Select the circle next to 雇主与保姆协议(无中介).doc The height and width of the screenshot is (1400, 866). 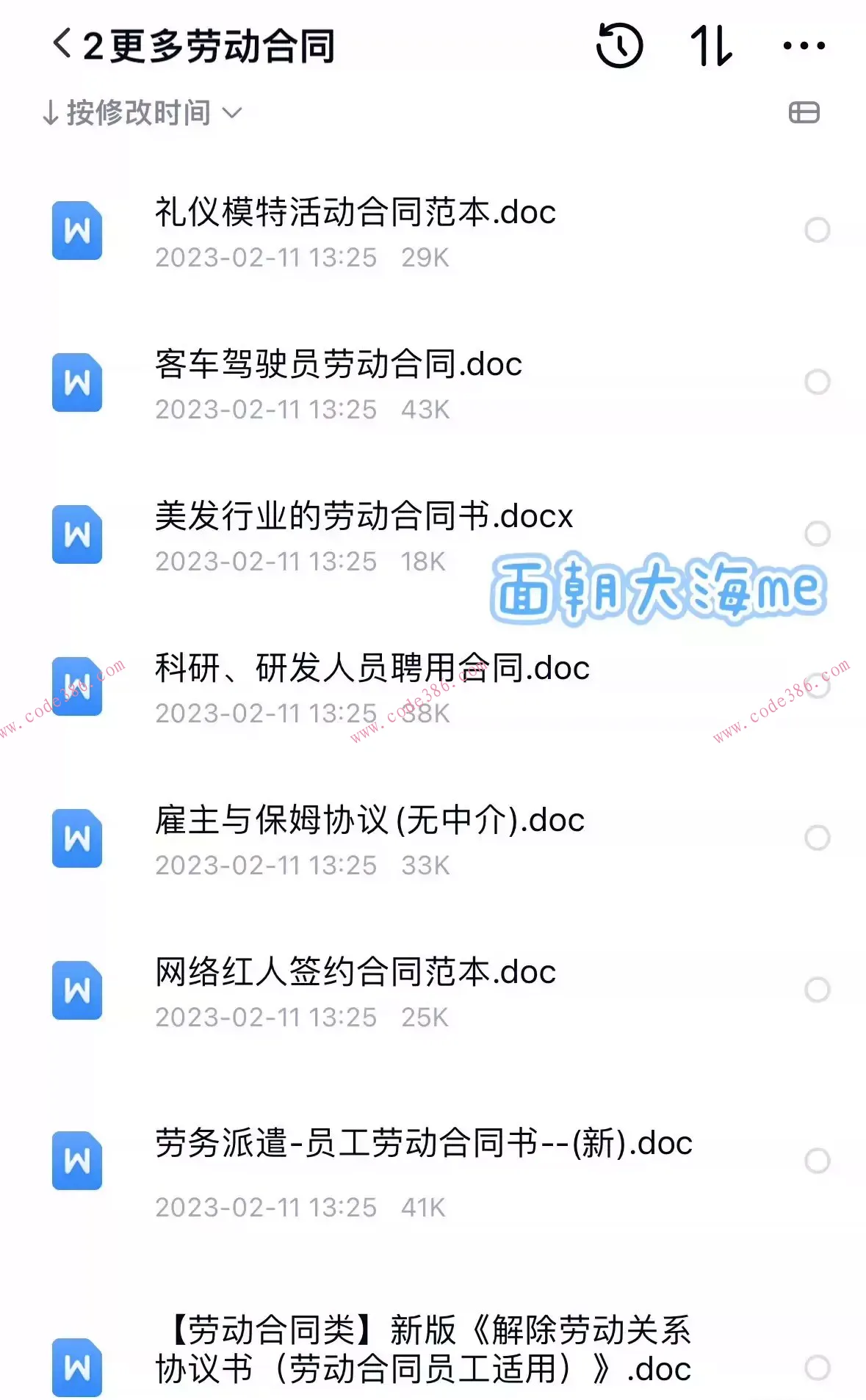click(815, 840)
